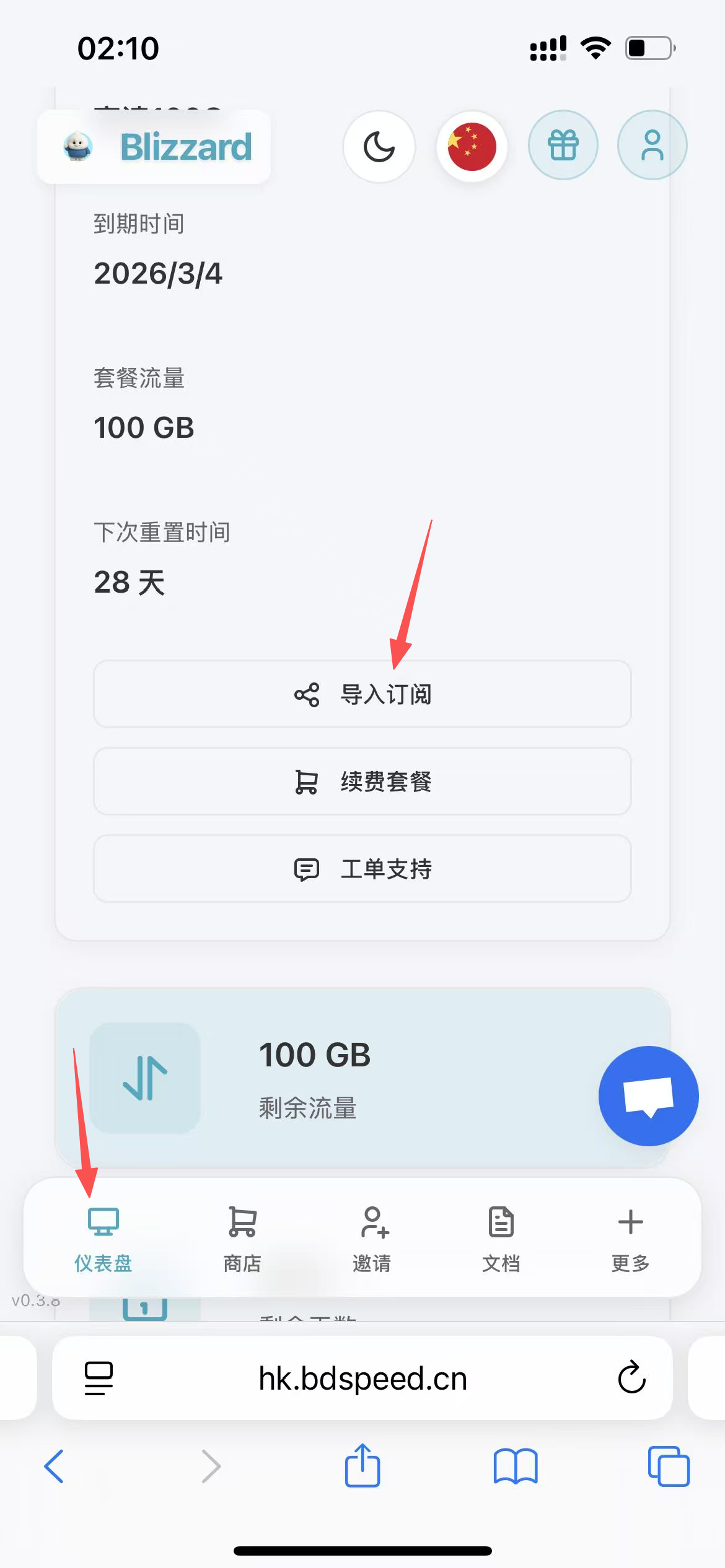
Task: Tap the hk.bdspeed.cn address bar
Action: click(362, 1379)
